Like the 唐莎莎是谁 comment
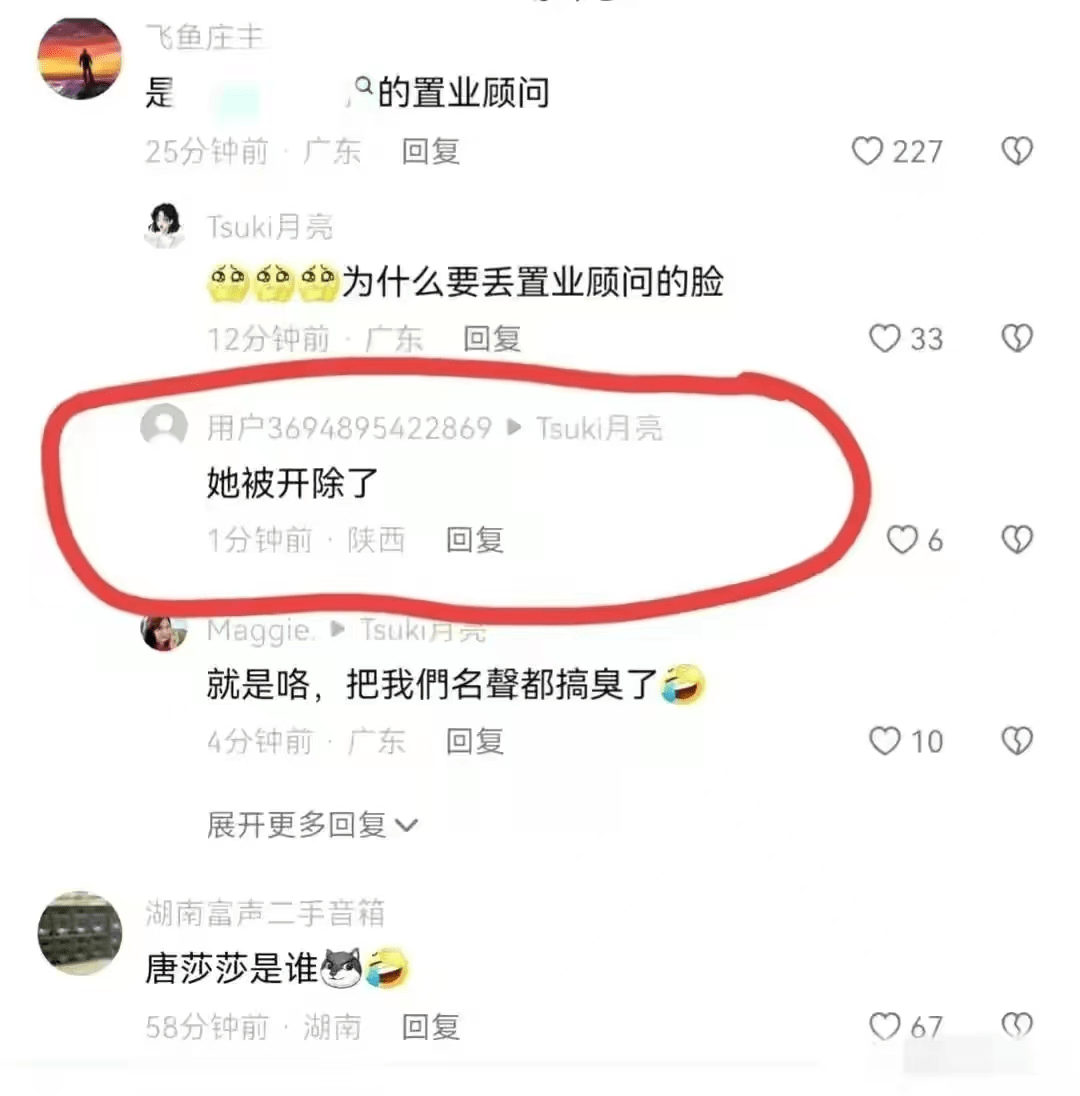Image resolution: width=1080 pixels, height=1096 pixels. click(884, 1026)
